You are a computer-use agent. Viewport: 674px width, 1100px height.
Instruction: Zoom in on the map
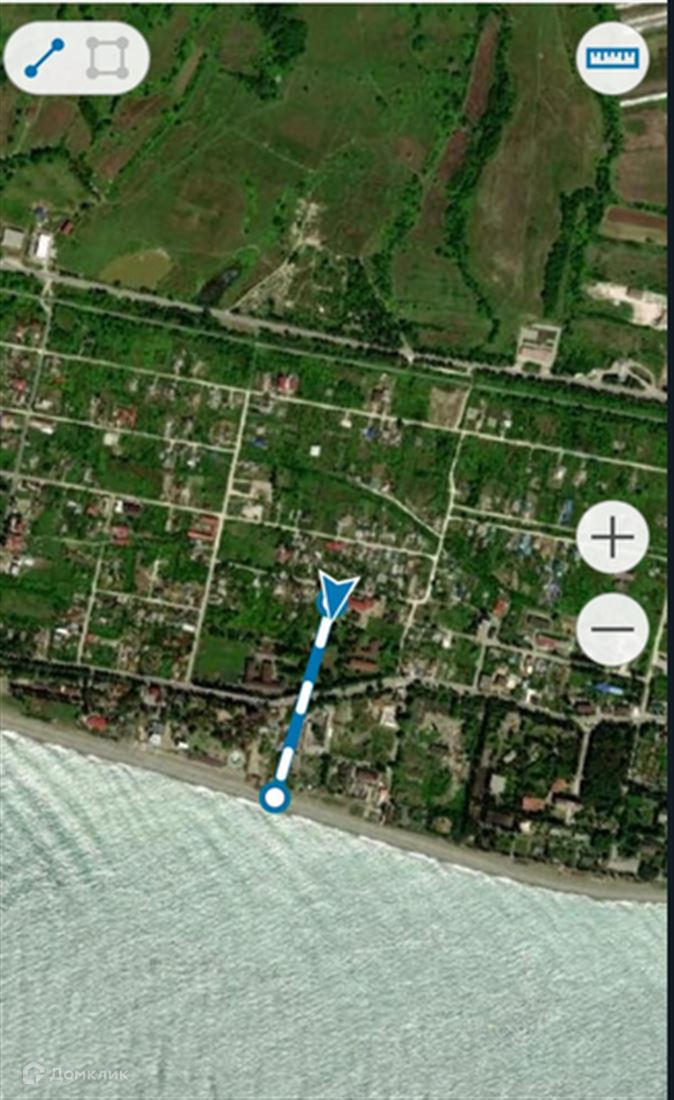tap(612, 540)
